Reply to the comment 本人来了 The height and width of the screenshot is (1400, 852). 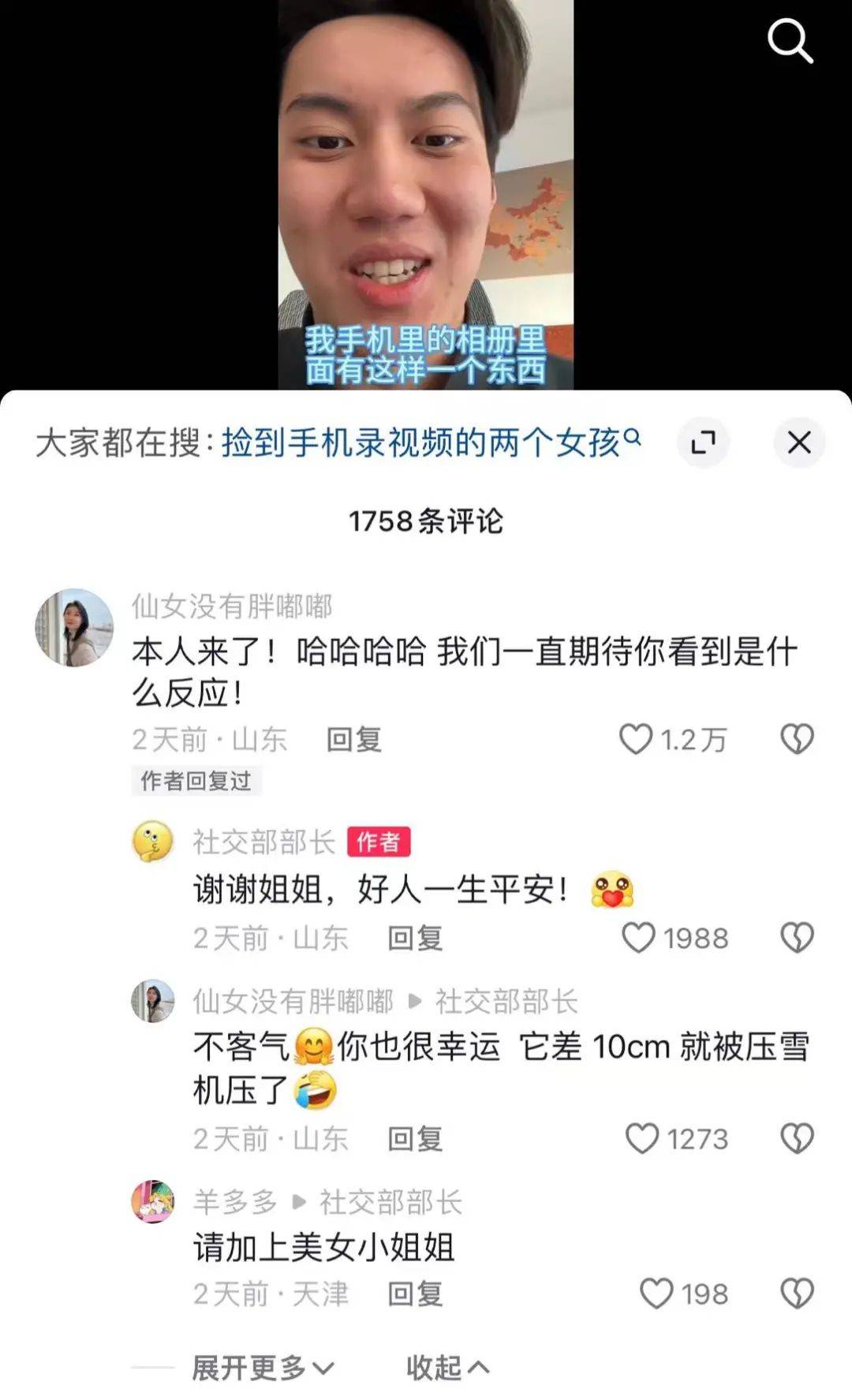354,740
